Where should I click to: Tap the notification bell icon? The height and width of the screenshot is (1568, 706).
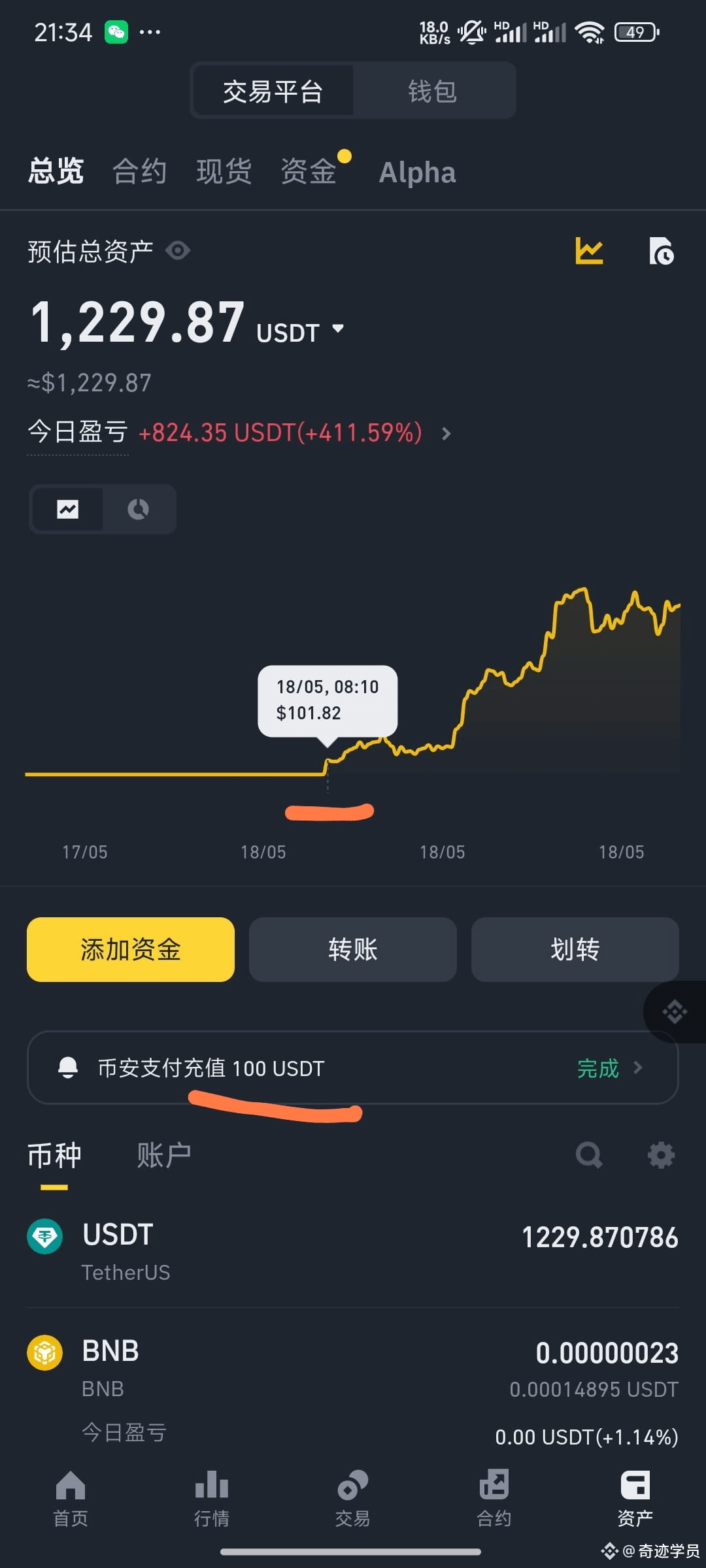pyautogui.click(x=69, y=1069)
